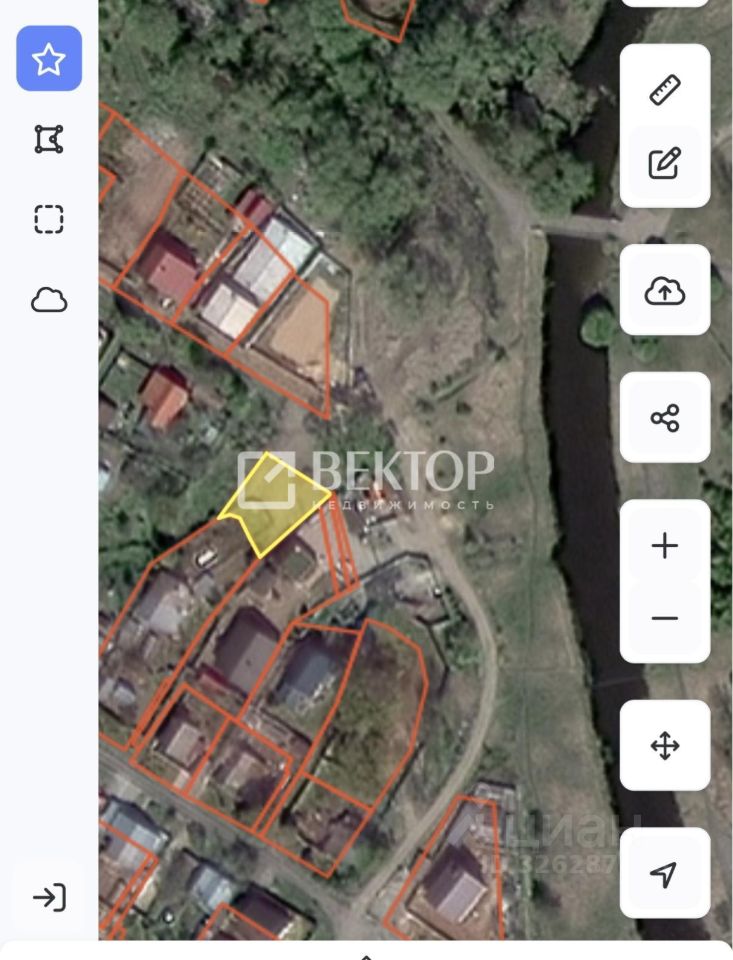Screen dimensions: 733x960
Task: Choose the ruler measurement tool
Action: point(665,89)
